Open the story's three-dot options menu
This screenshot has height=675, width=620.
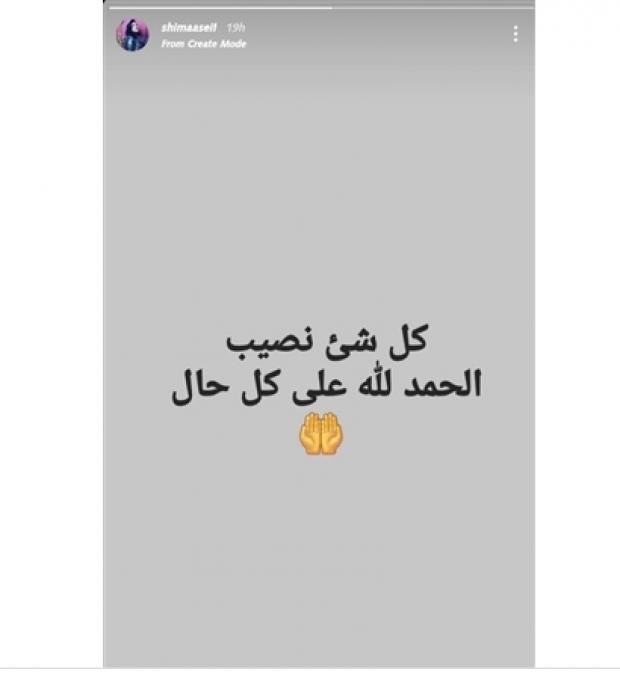click(x=515, y=34)
